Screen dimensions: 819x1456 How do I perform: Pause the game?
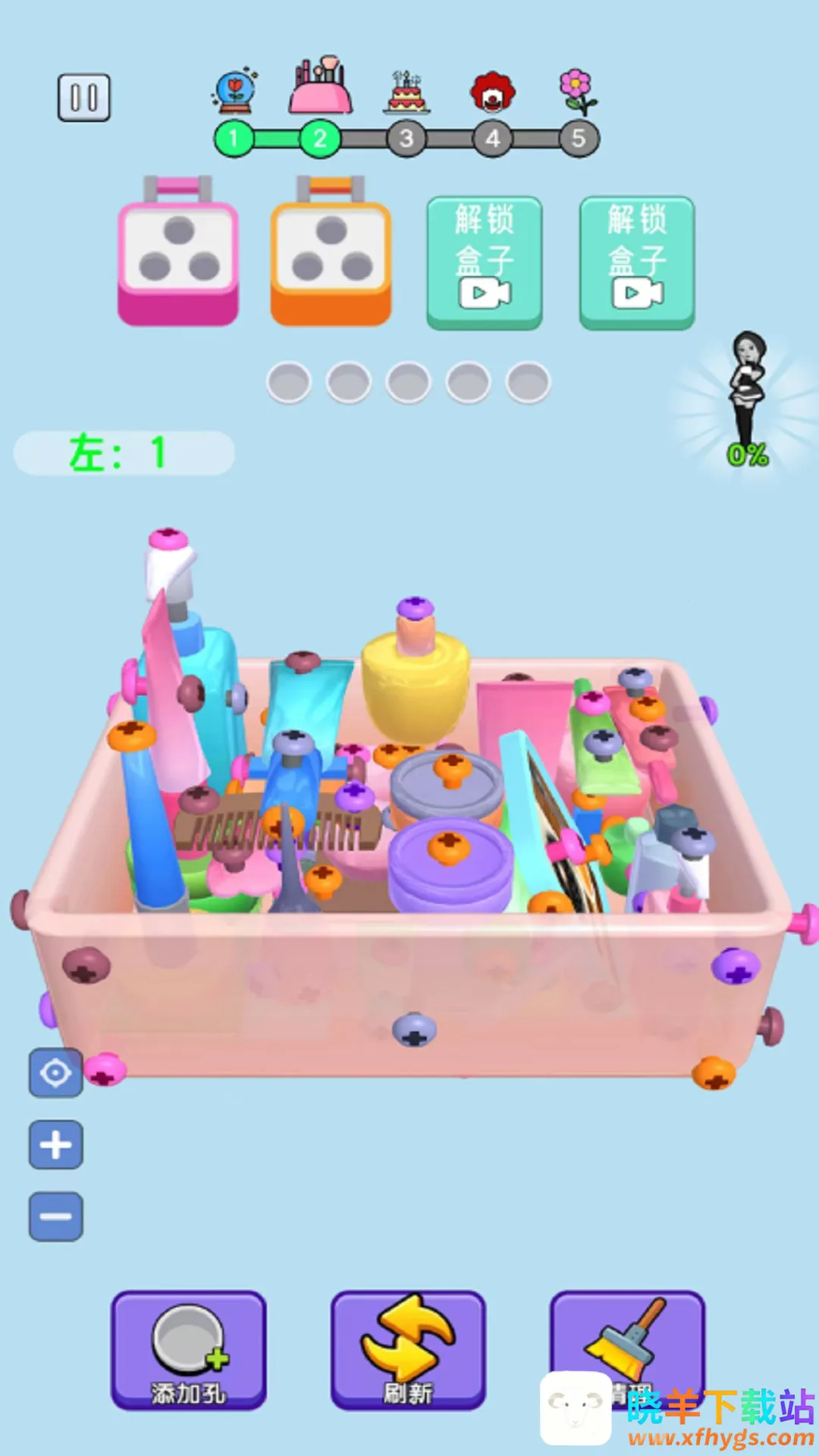(84, 98)
